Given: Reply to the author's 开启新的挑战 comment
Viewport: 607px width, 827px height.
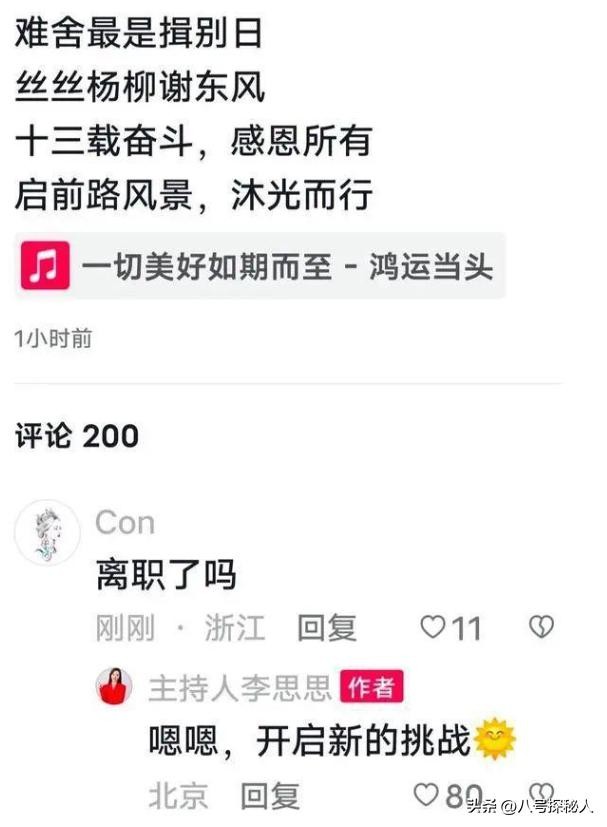Looking at the screenshot, I should (x=270, y=796).
